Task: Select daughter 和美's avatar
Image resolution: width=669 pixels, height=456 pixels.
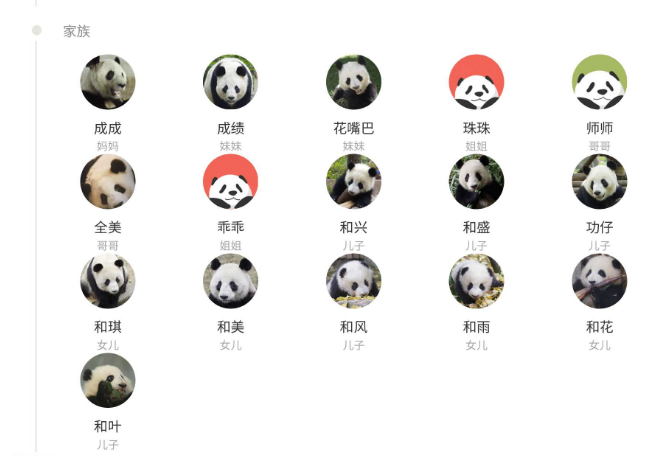Action: point(231,280)
